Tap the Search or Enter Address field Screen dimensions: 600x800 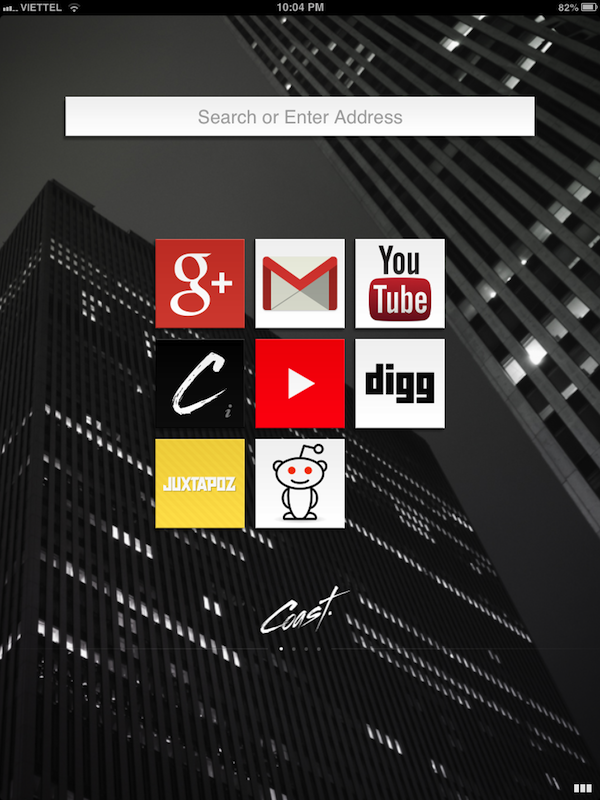tap(300, 116)
